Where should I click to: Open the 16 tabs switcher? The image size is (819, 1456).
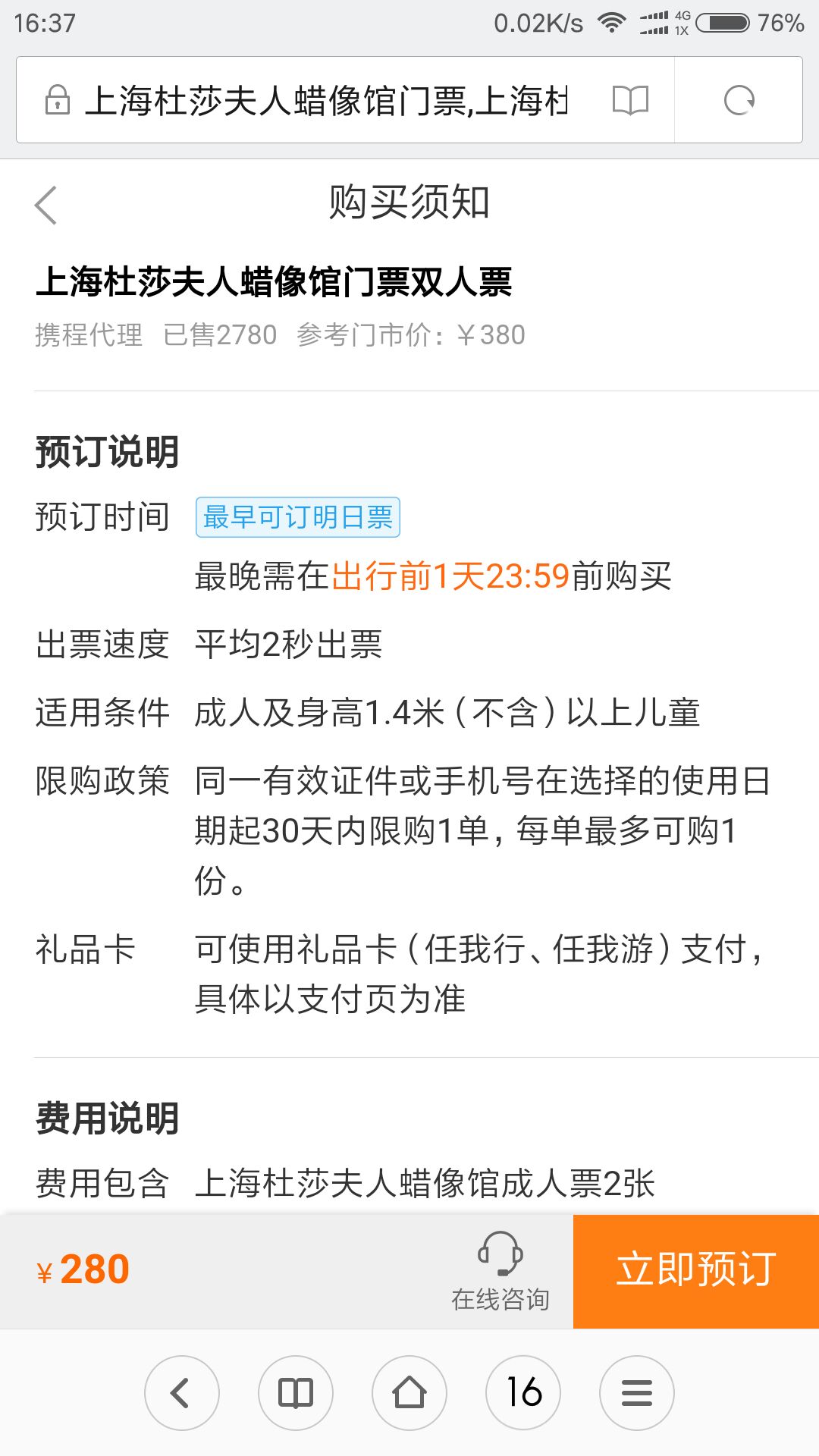click(x=523, y=1393)
